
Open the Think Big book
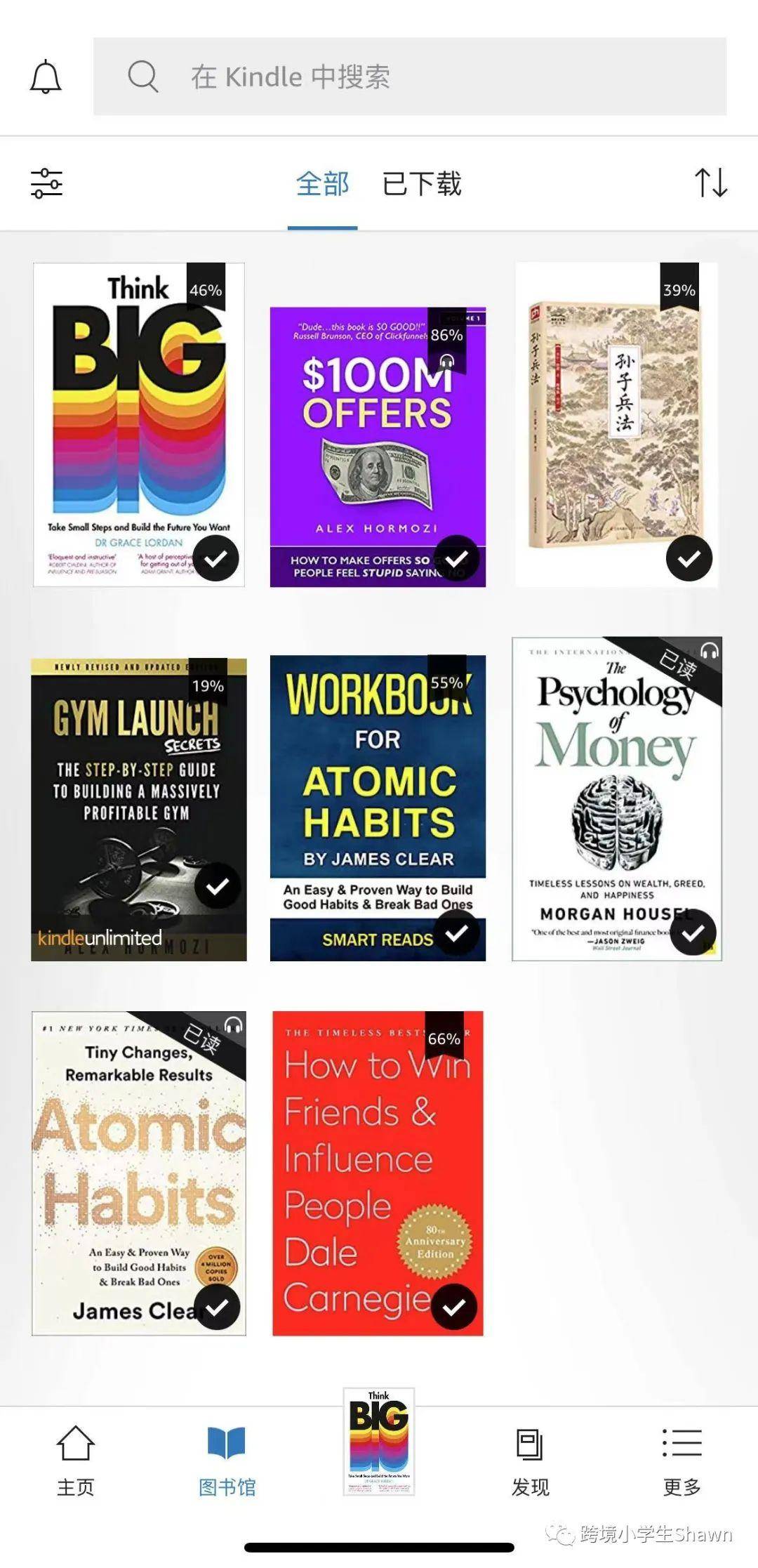[139, 424]
